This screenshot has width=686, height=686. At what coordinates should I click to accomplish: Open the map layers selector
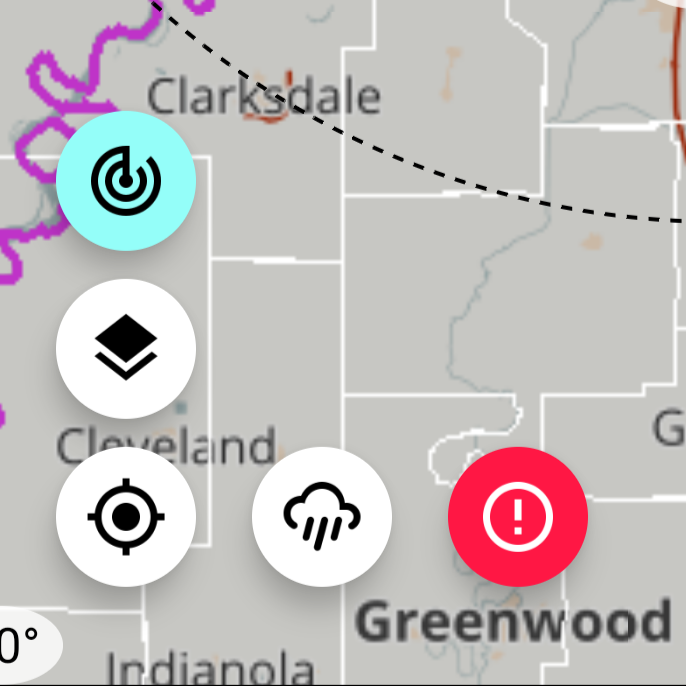pos(125,348)
